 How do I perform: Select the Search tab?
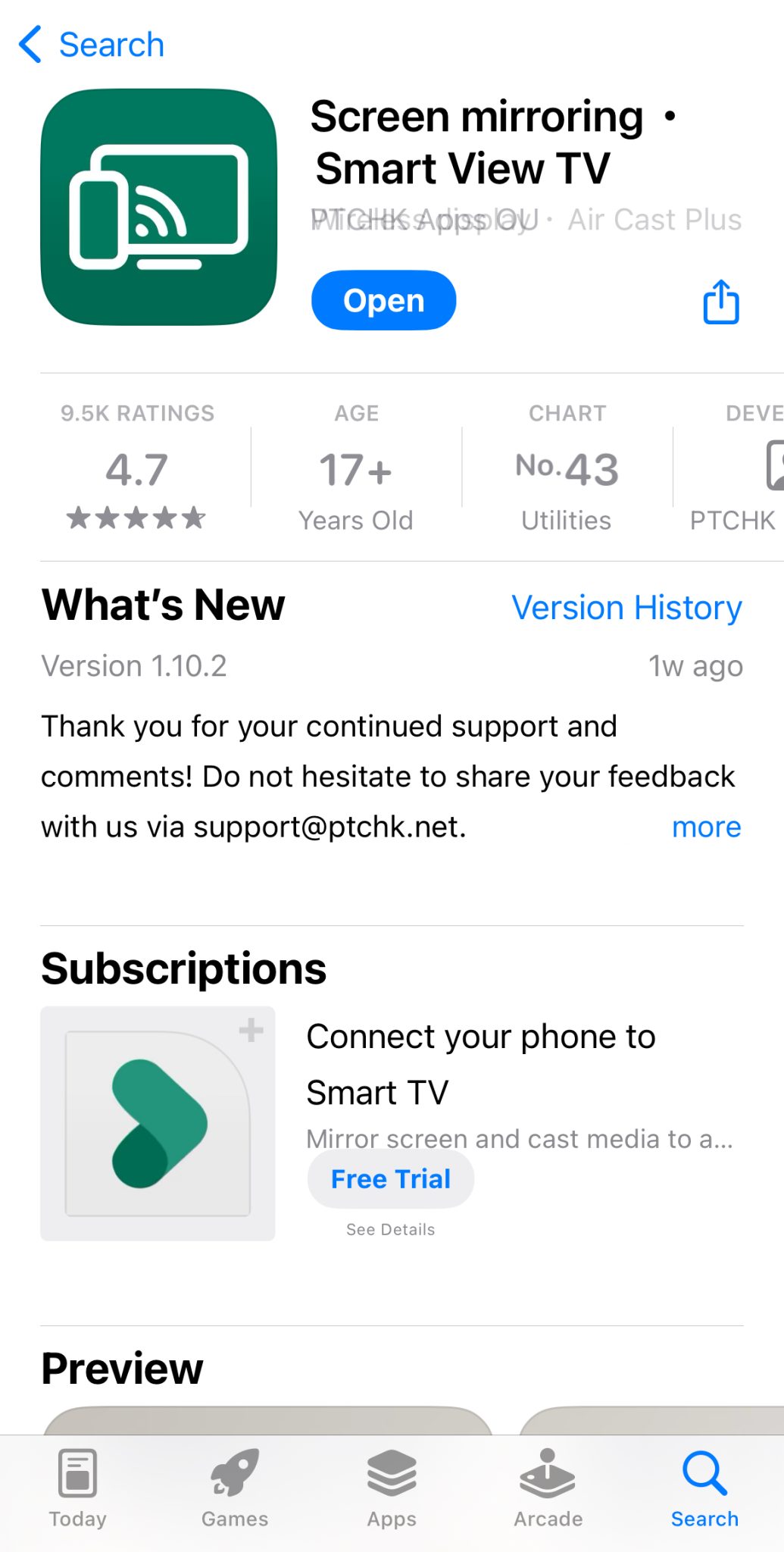[x=704, y=1488]
